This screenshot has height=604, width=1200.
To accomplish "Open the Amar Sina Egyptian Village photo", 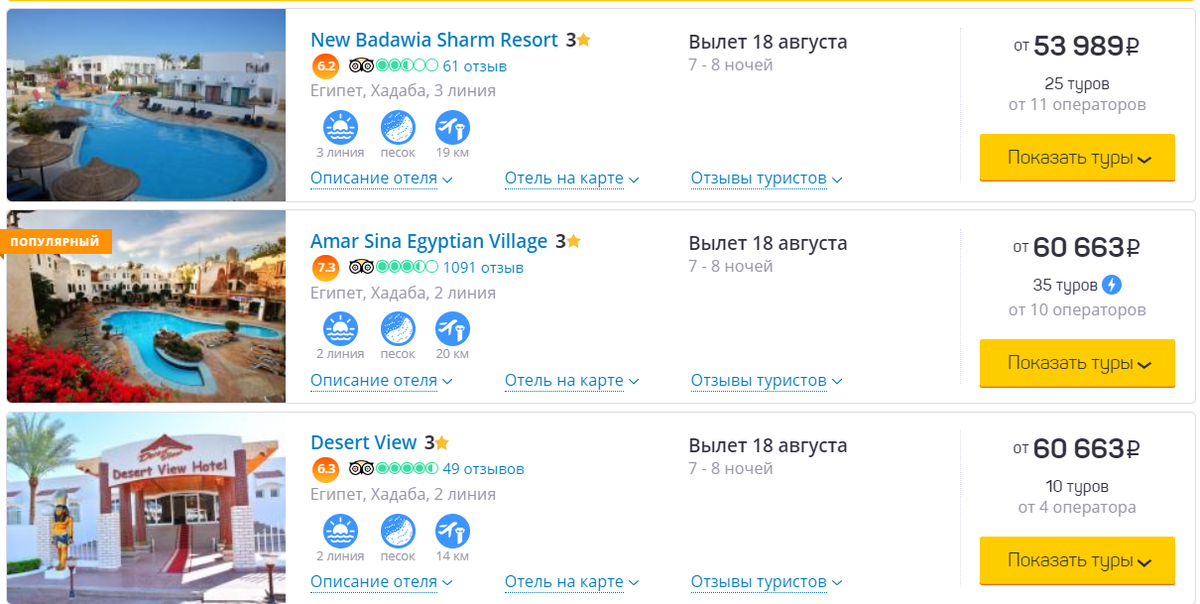I will pyautogui.click(x=146, y=306).
